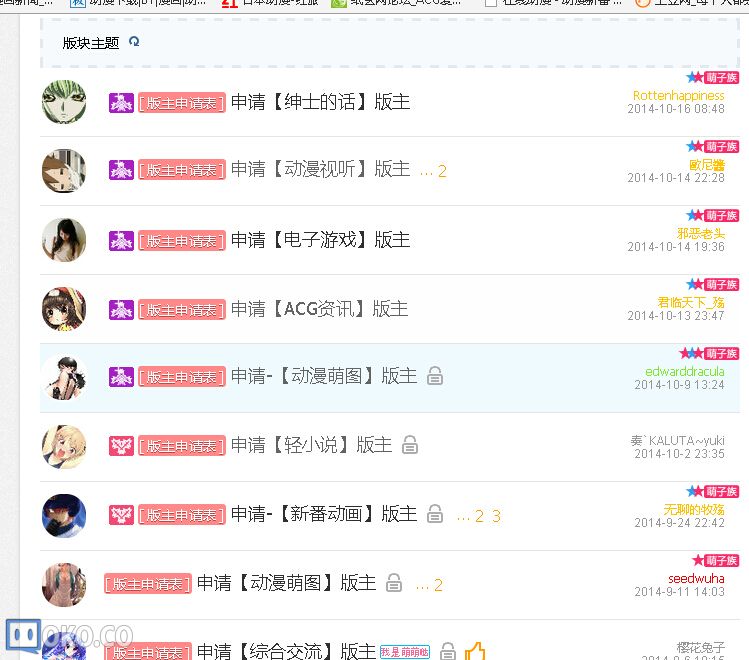Open author 邪恶老头's profile
This screenshot has height=660, width=749.
click(x=700, y=234)
